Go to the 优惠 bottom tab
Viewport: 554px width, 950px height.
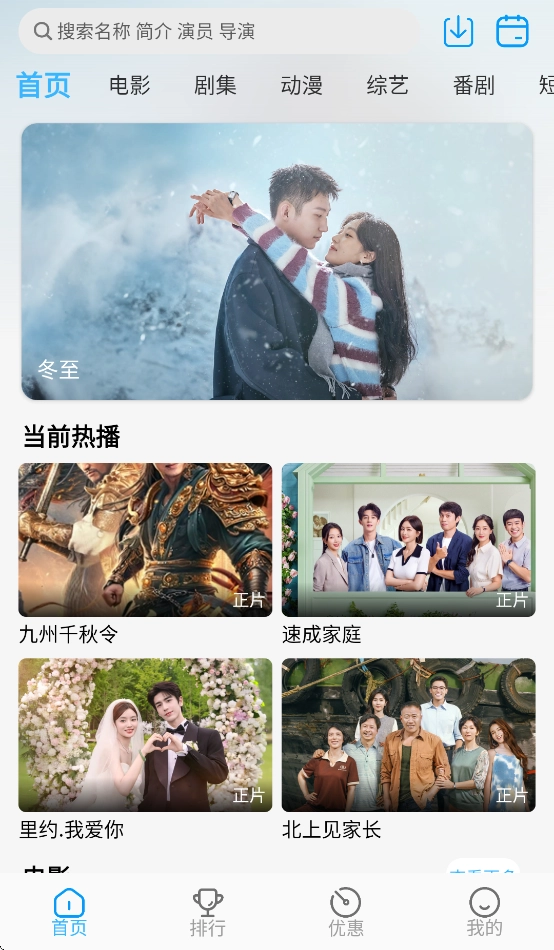click(345, 912)
